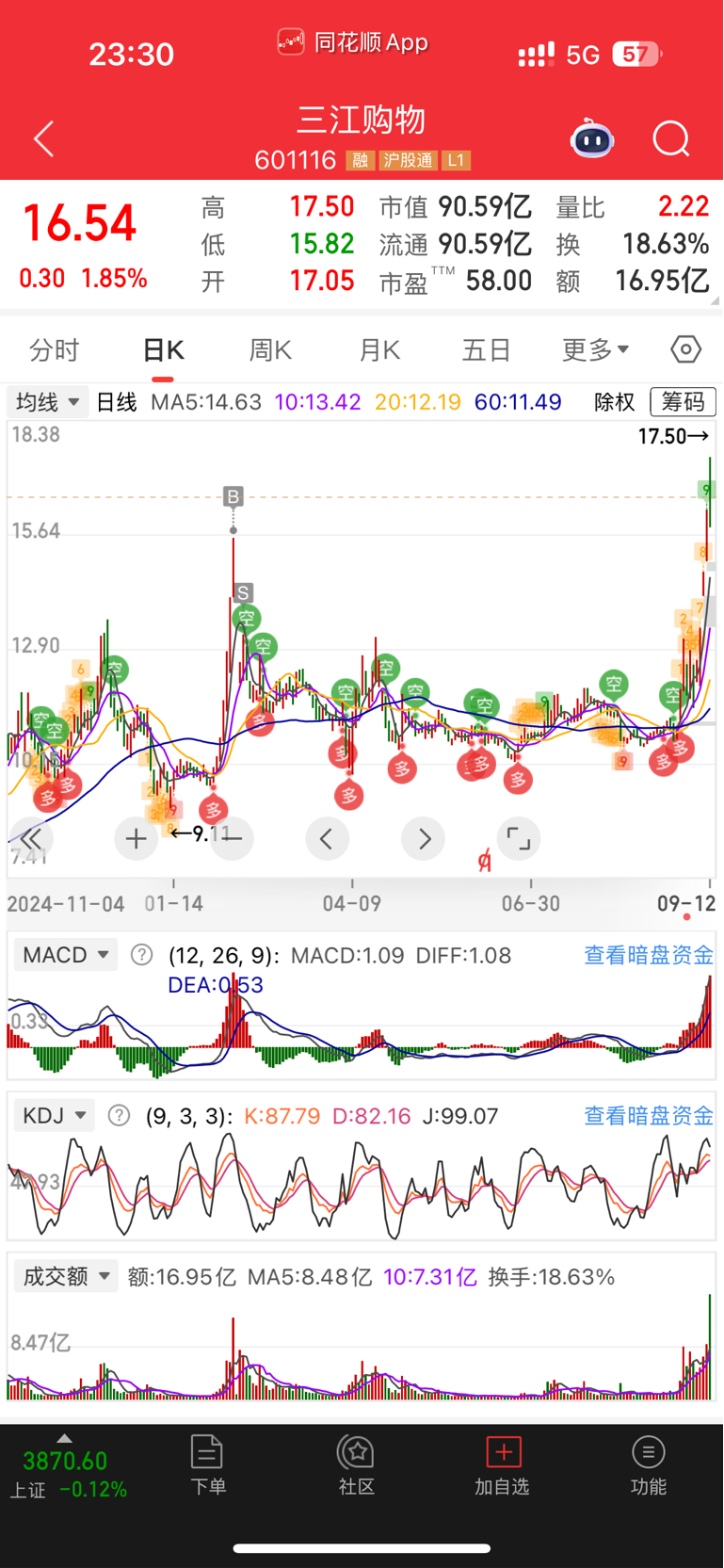Zoom in chart with plus button
Viewport: 724px width, 1568px height.
click(x=136, y=838)
